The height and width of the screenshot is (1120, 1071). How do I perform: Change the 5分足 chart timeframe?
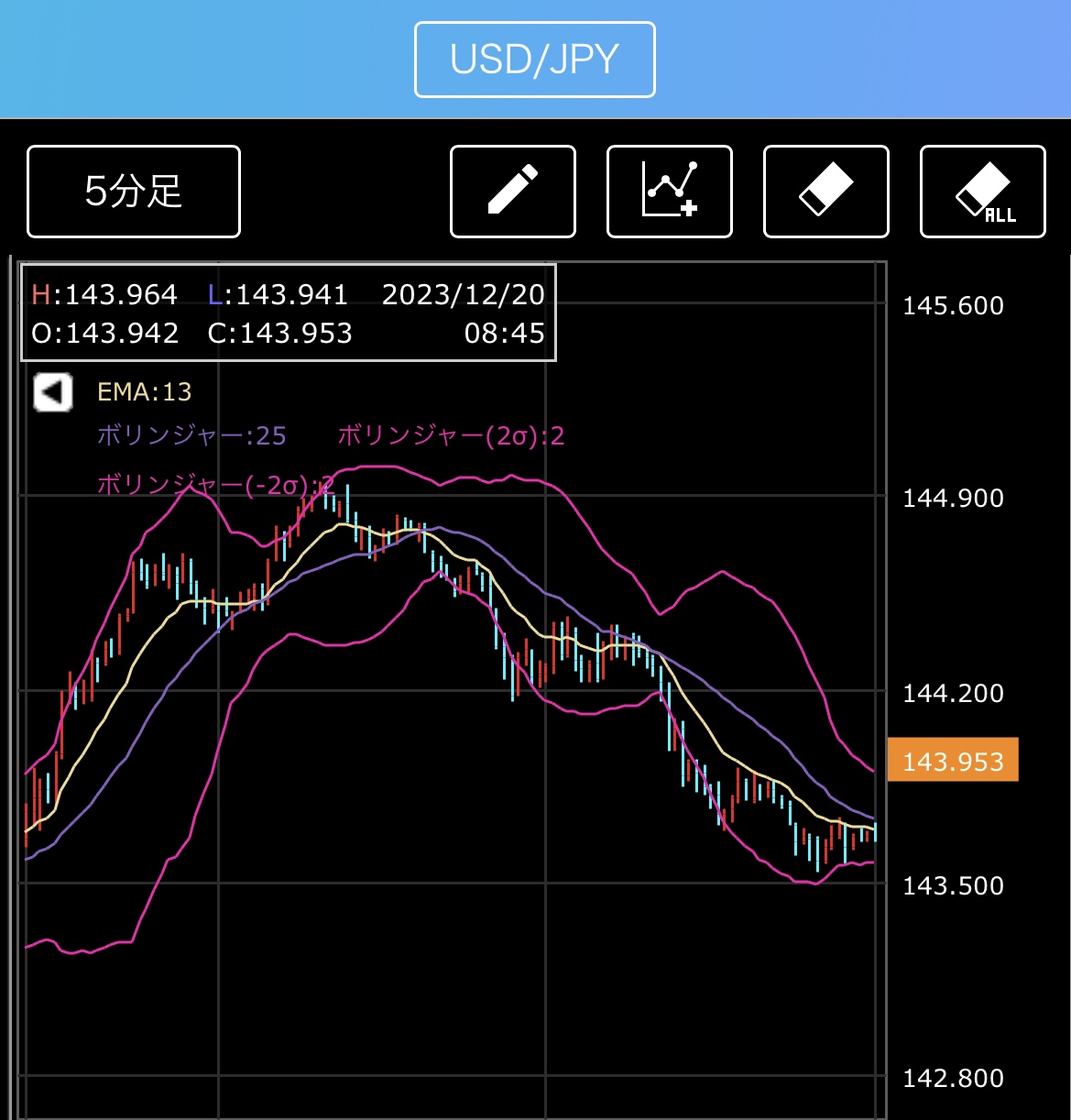pyautogui.click(x=134, y=192)
